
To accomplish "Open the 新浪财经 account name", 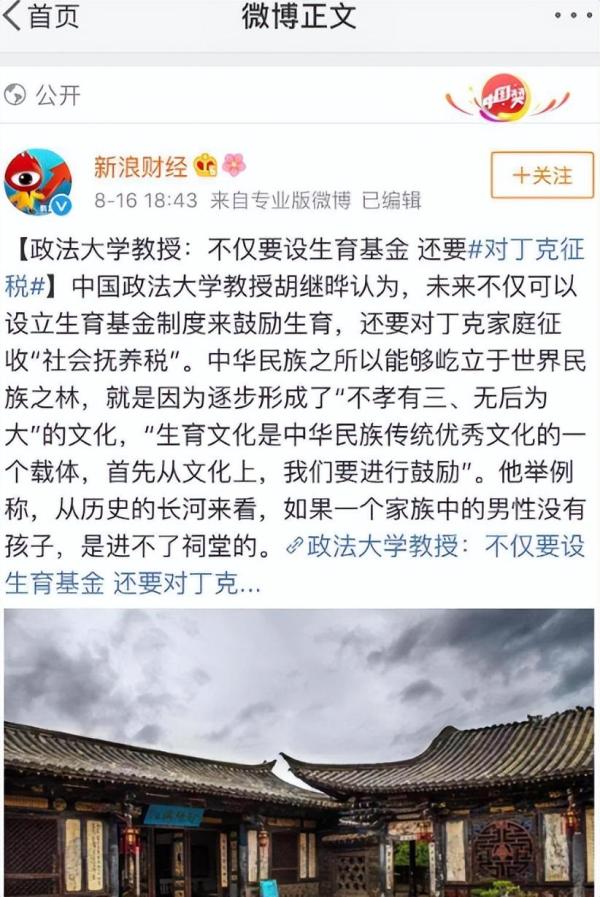I will [x=139, y=165].
